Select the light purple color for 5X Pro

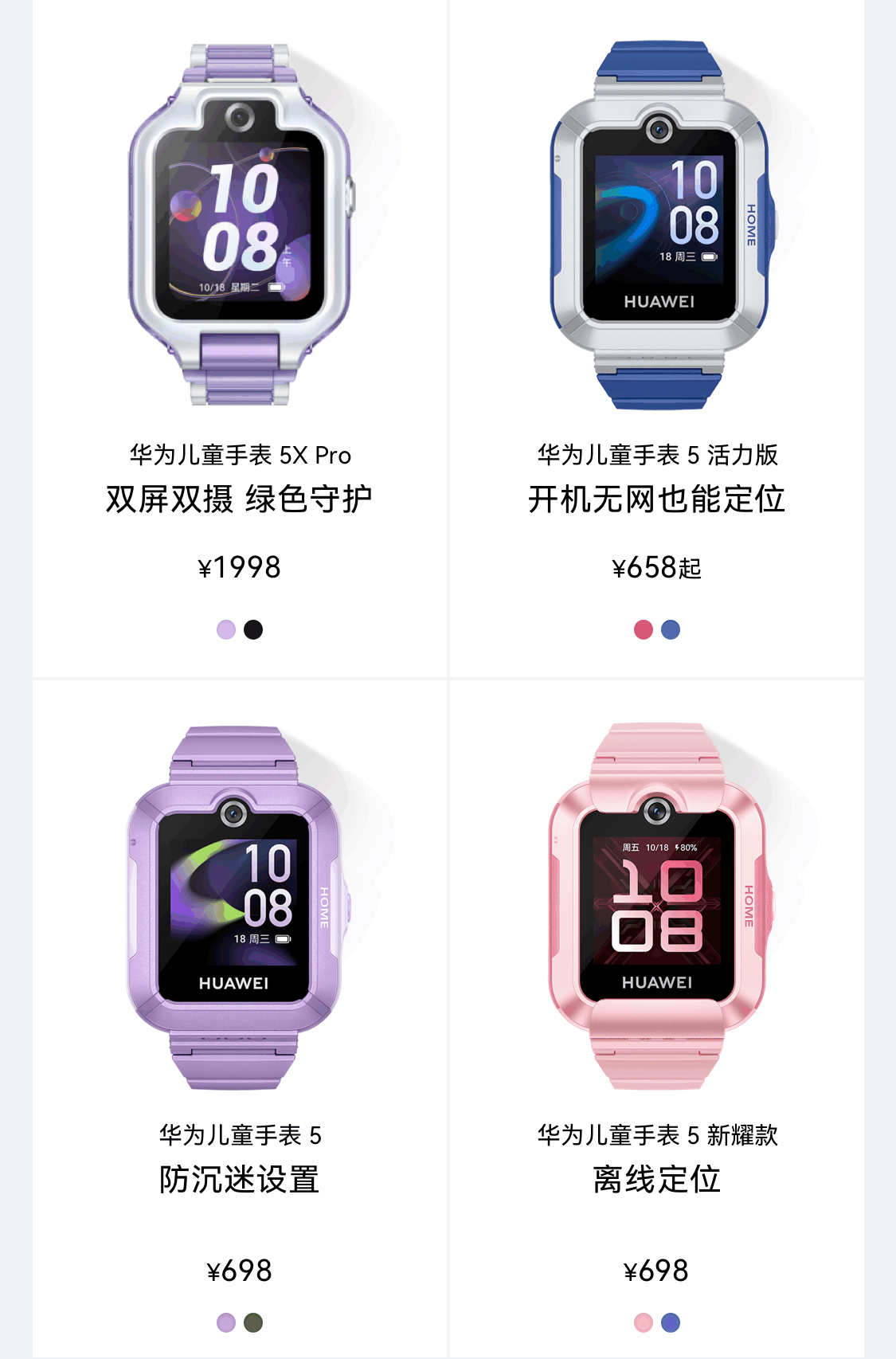click(226, 629)
